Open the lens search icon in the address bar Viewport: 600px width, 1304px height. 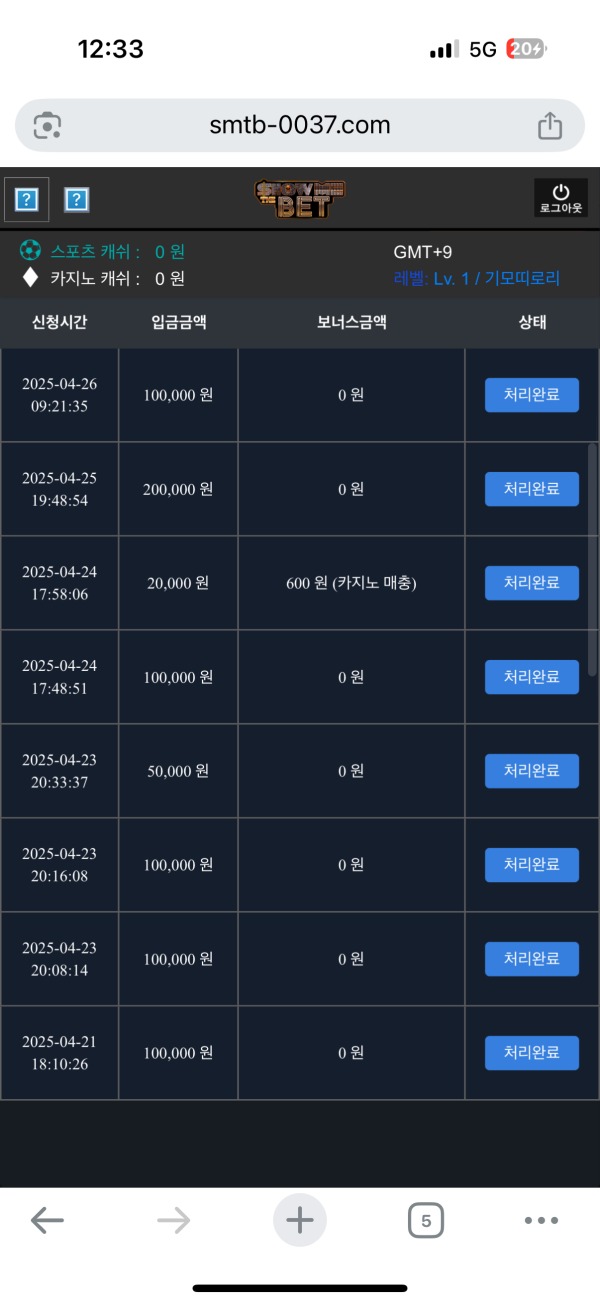click(47, 125)
